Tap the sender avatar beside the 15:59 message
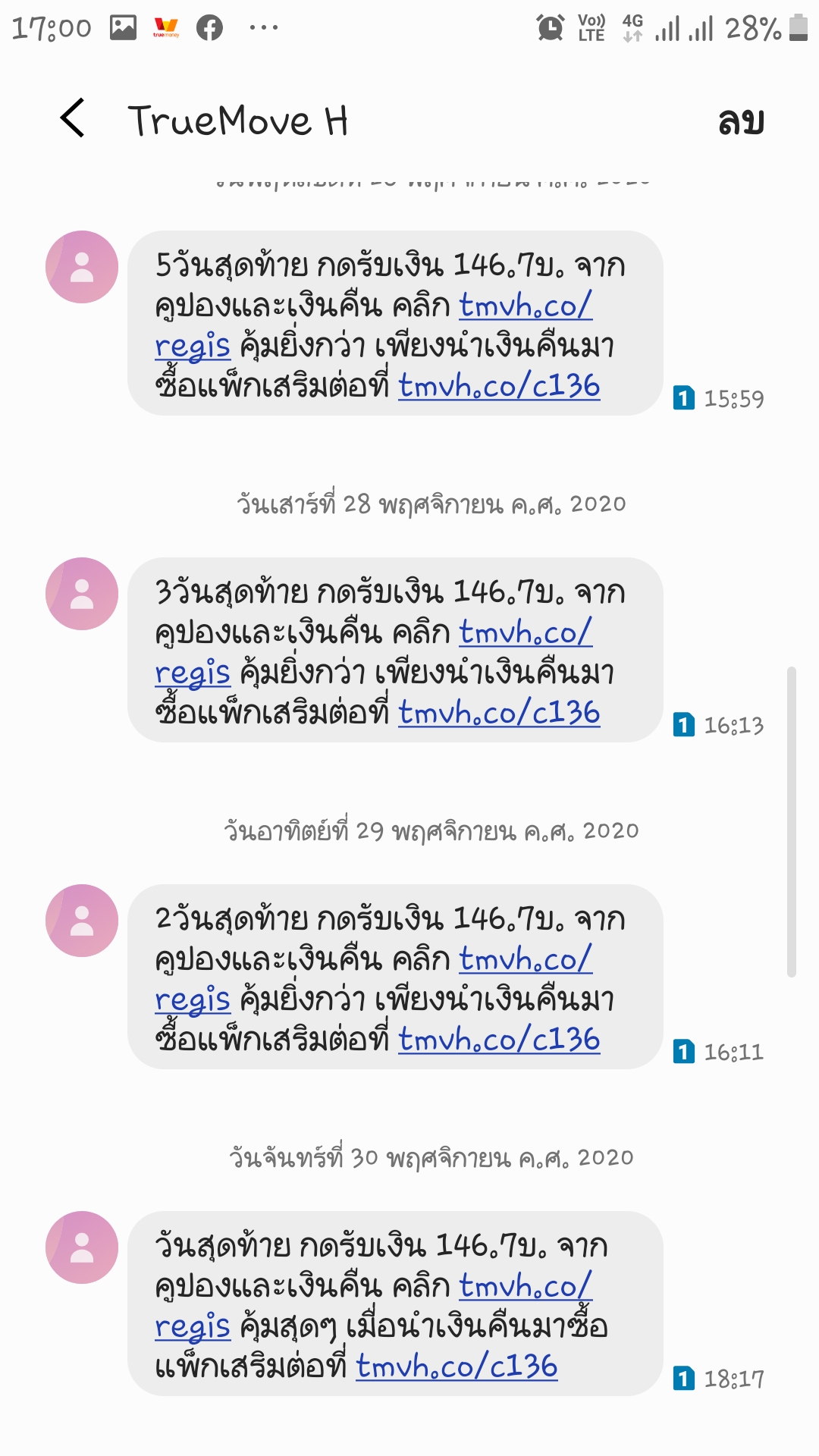Viewport: 819px width, 1456px height. [x=82, y=267]
